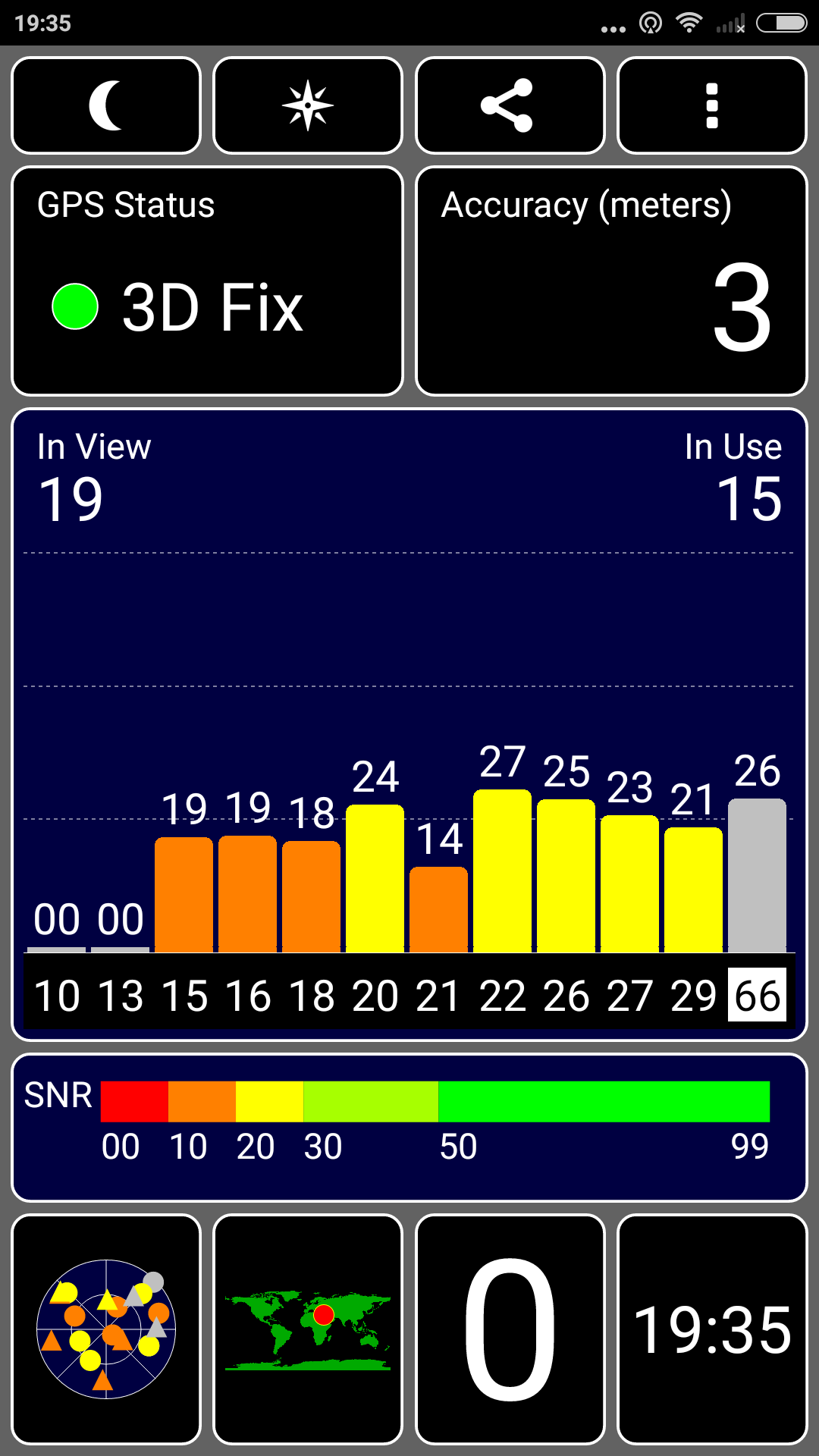Share the GPS data
This screenshot has height=1456, width=819.
[510, 105]
